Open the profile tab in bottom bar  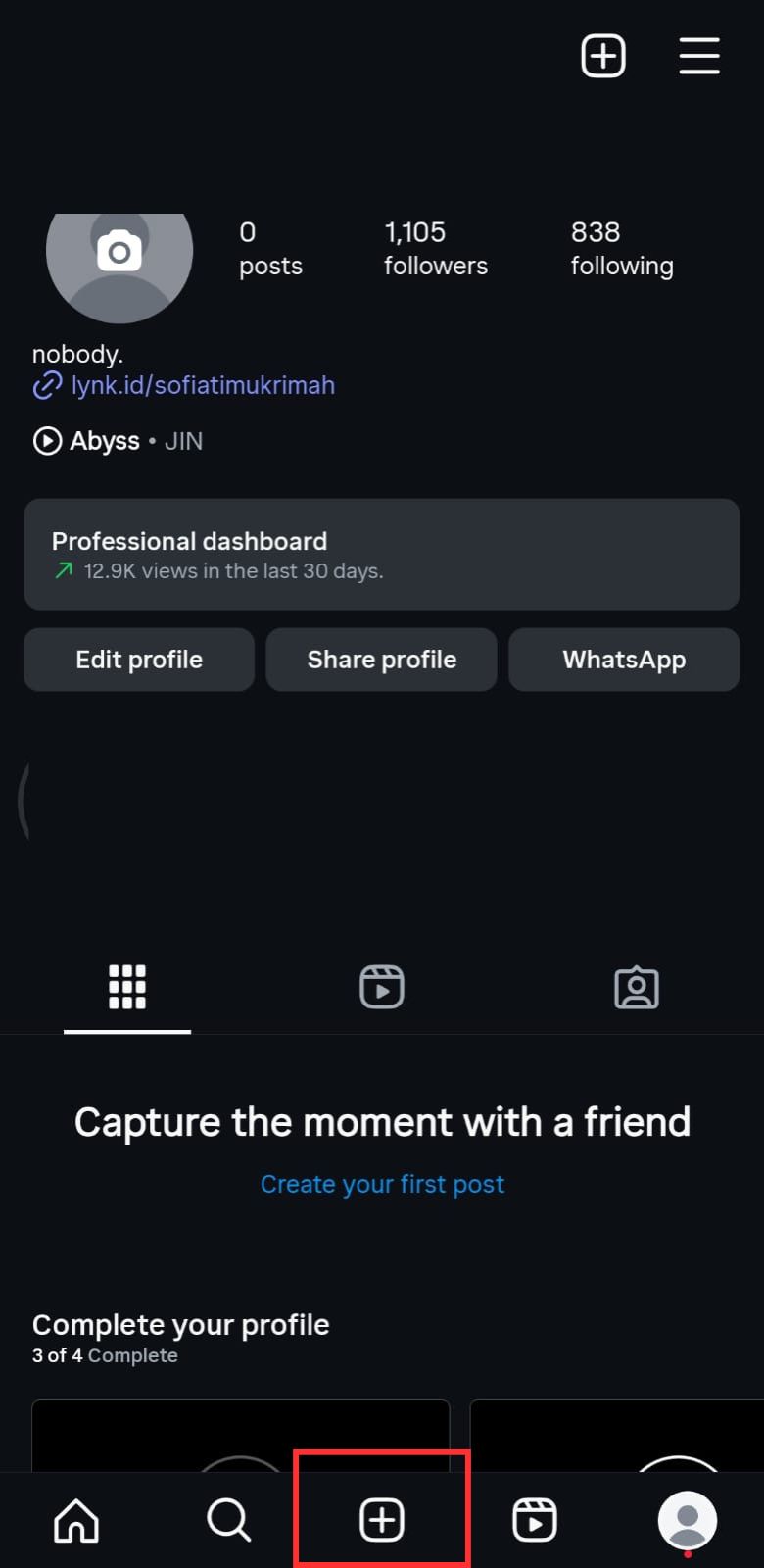point(688,1520)
